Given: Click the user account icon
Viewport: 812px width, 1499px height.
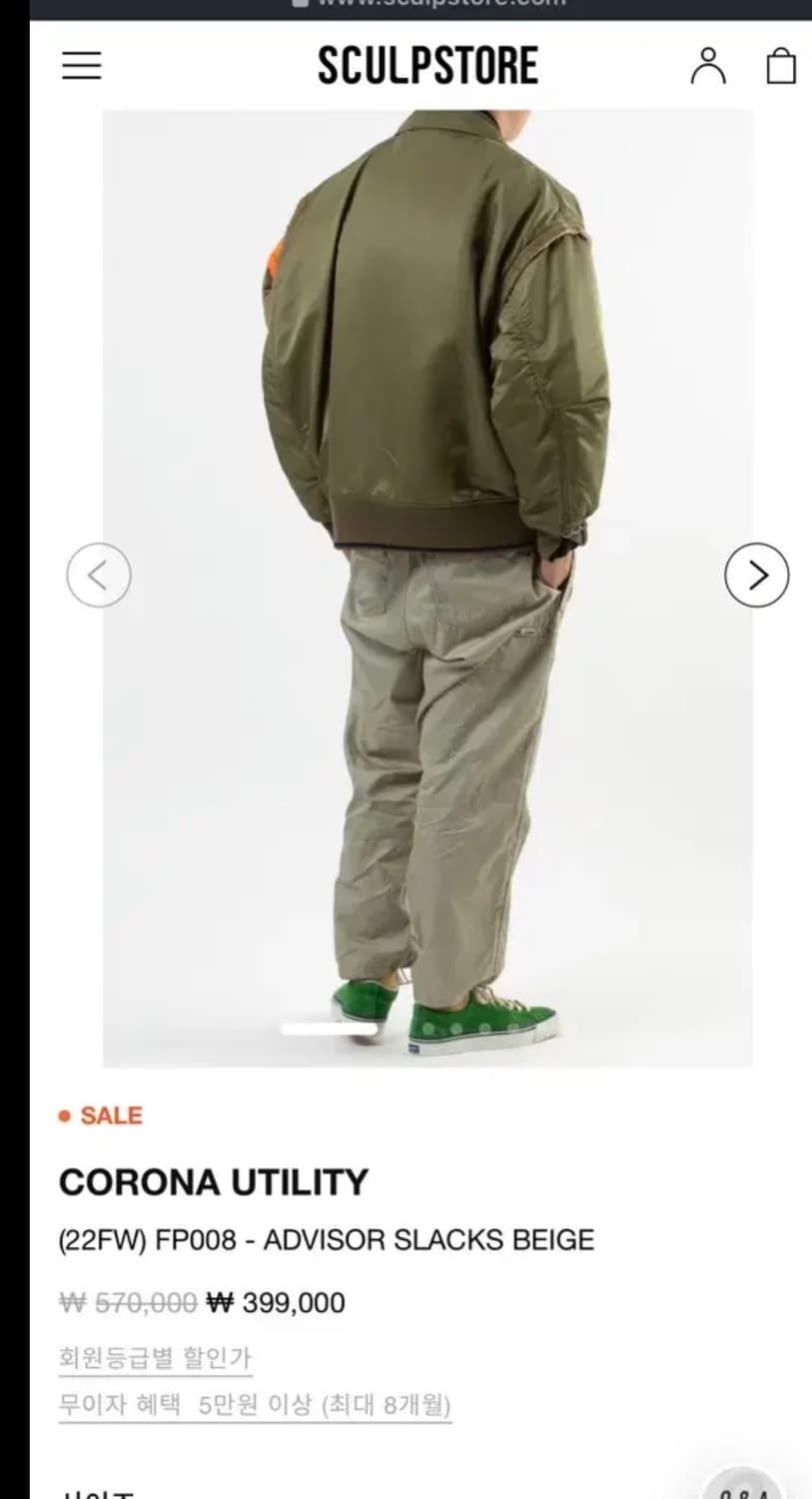Looking at the screenshot, I should [x=709, y=66].
